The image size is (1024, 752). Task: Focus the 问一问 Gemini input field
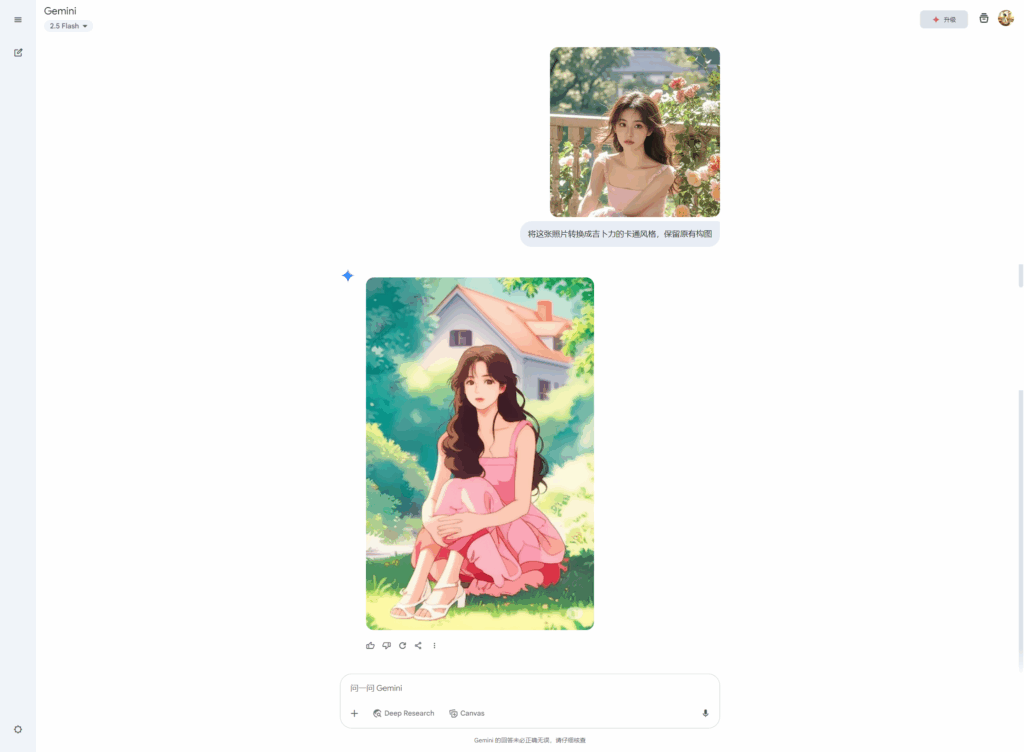click(x=530, y=688)
